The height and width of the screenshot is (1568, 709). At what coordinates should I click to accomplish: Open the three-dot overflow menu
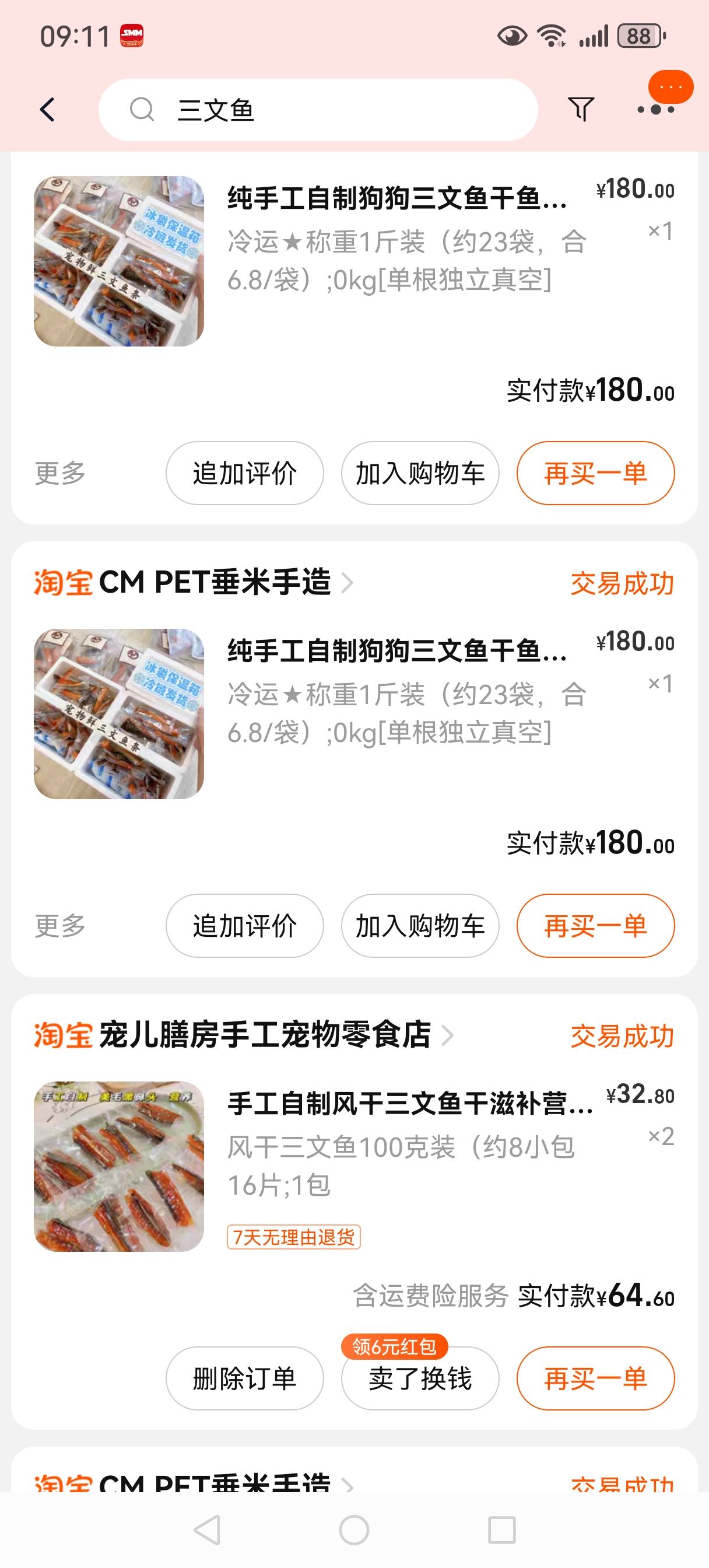(655, 110)
